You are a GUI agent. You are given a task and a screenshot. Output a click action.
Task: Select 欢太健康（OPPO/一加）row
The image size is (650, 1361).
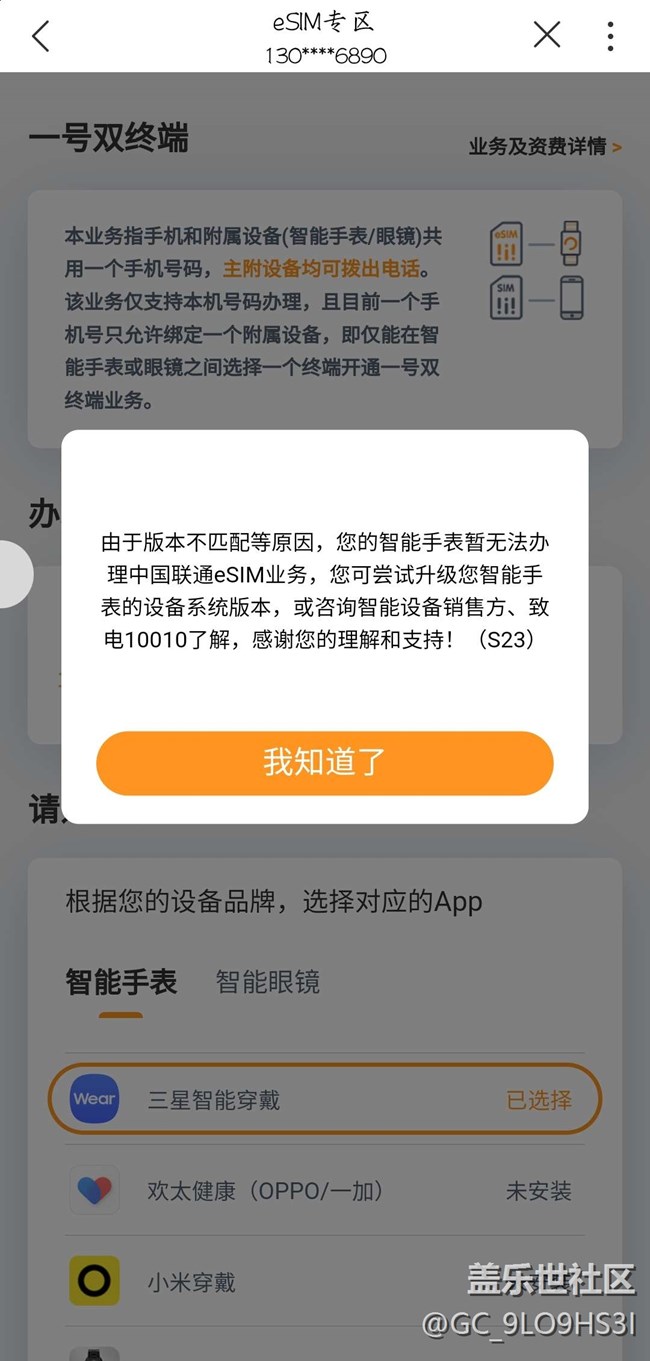tap(324, 1191)
